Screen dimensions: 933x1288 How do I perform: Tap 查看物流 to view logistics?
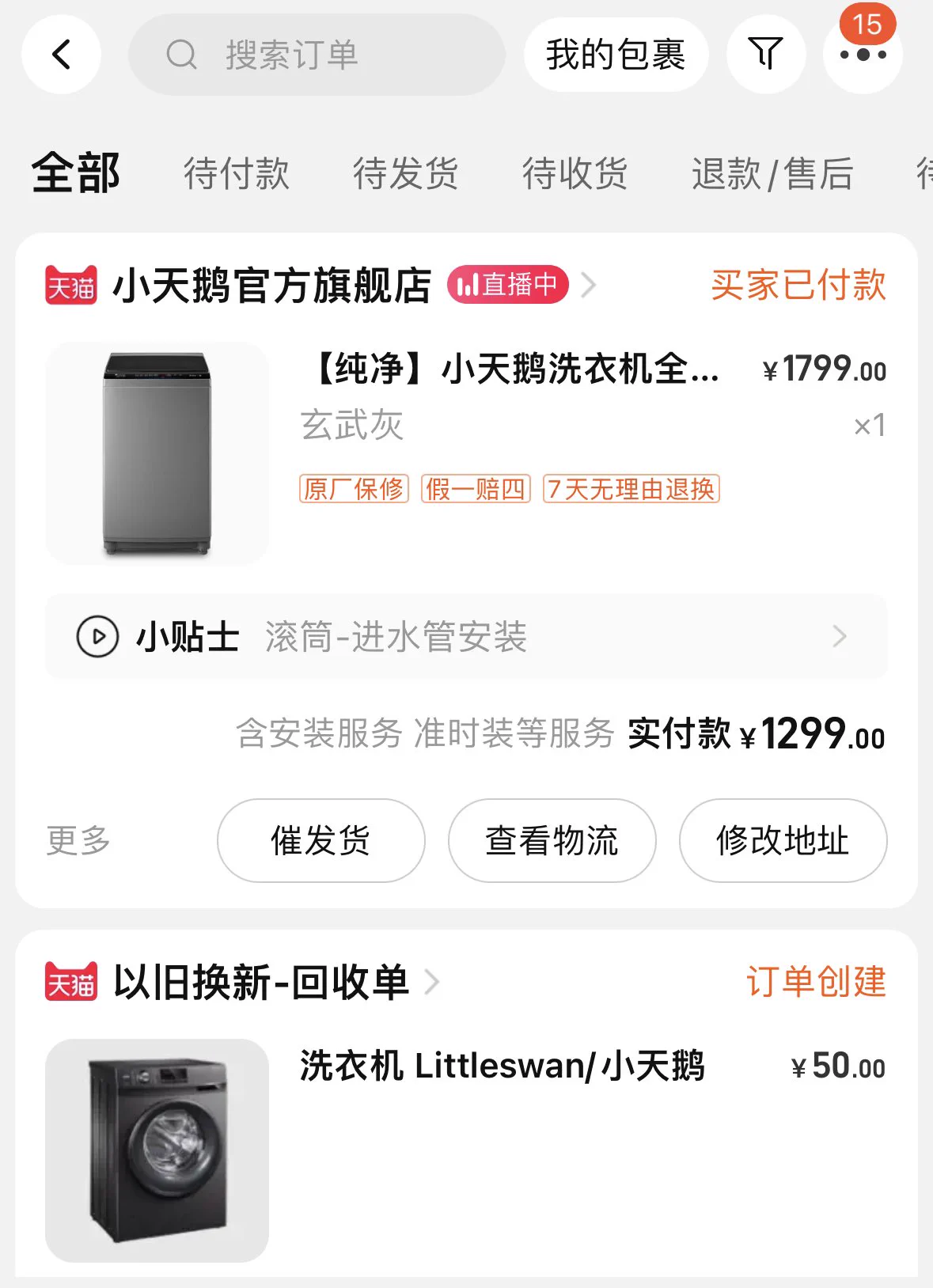pos(552,840)
